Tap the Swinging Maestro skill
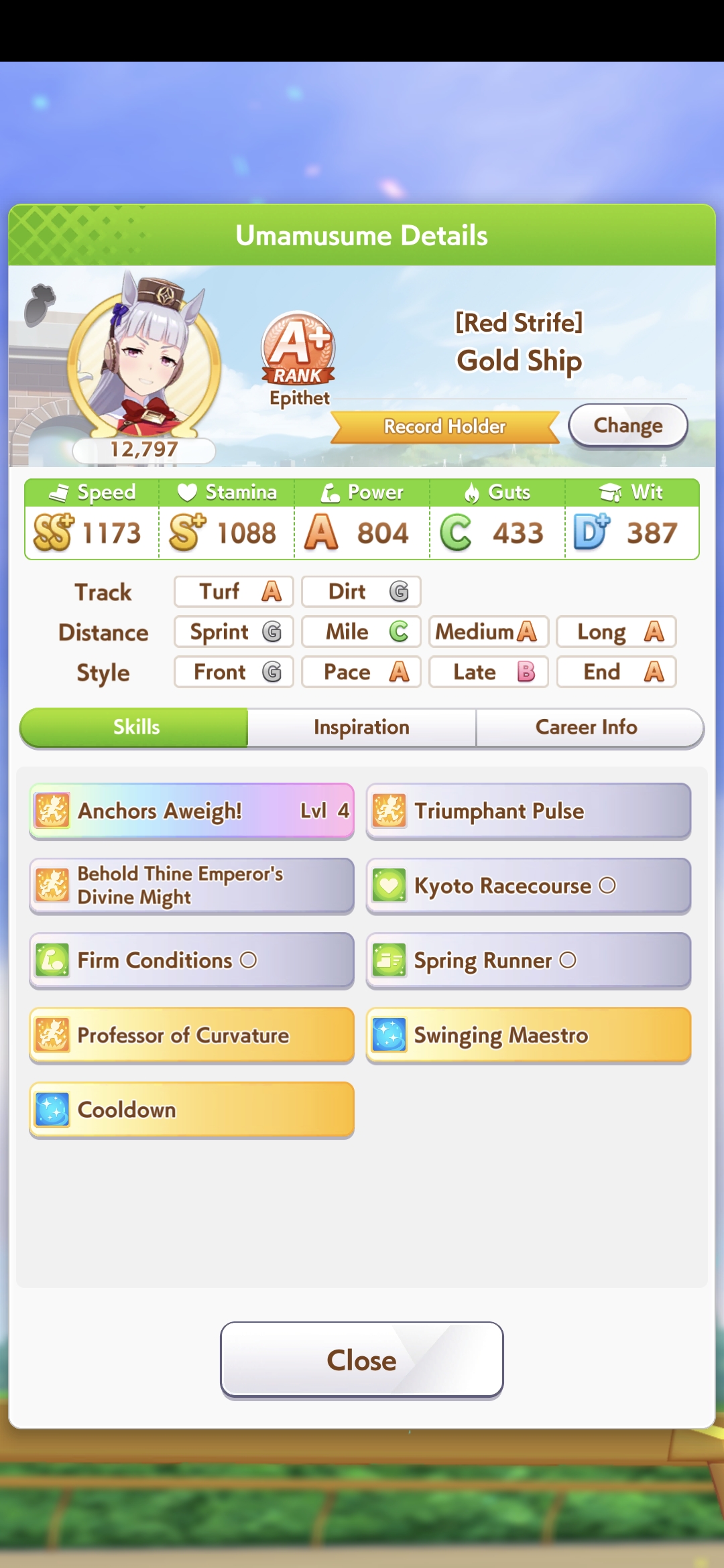The width and height of the screenshot is (724, 1568). [x=528, y=1035]
